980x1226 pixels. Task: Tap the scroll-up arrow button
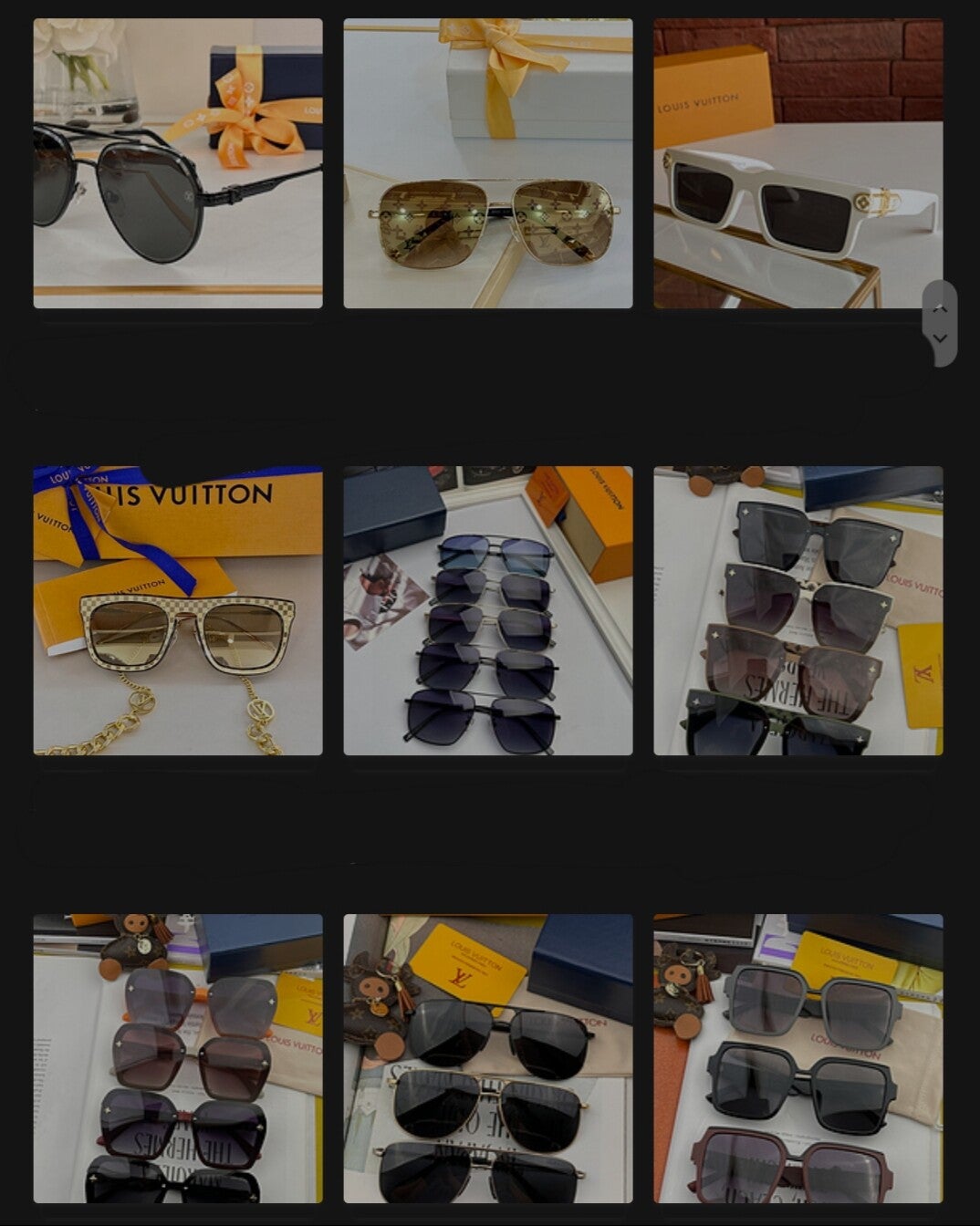(x=940, y=308)
